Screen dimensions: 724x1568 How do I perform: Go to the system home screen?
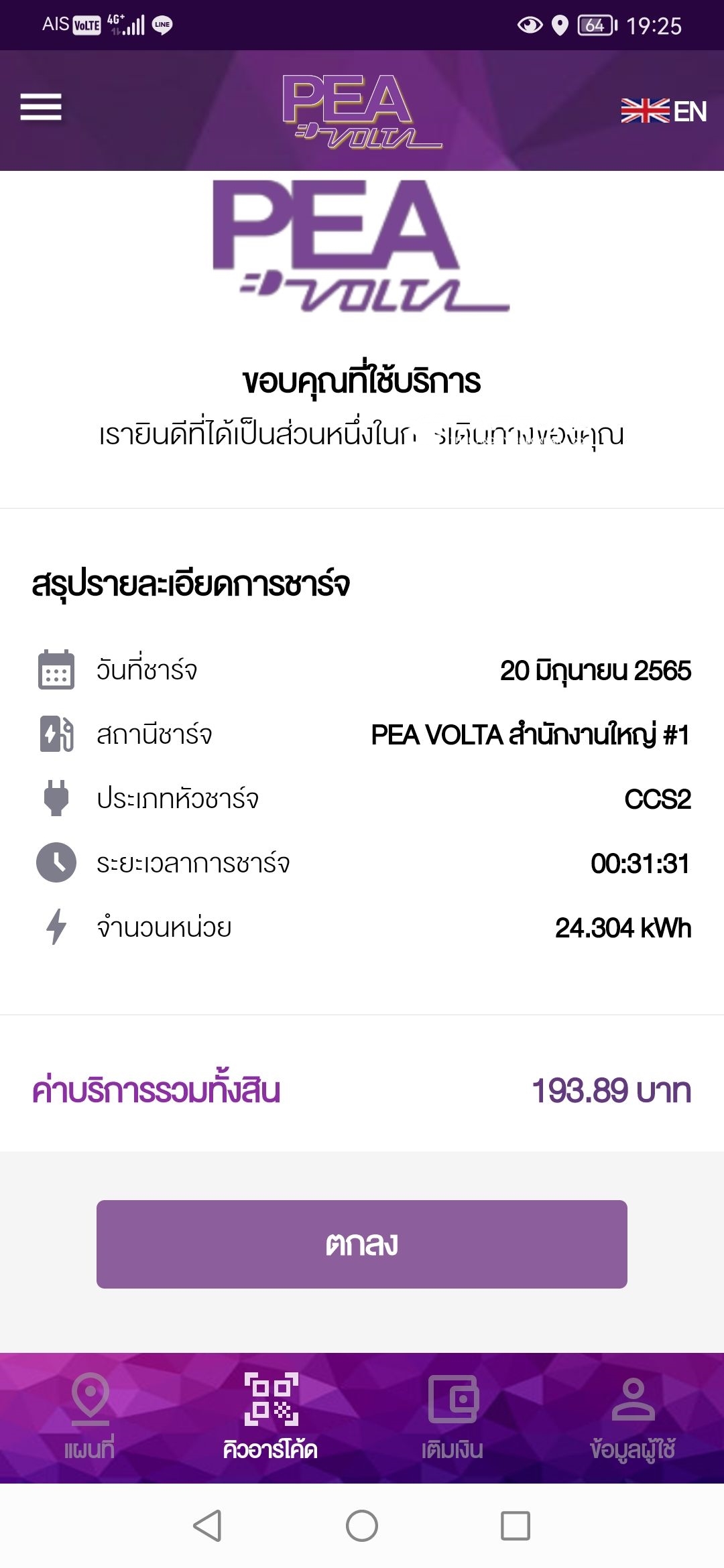362,1526
